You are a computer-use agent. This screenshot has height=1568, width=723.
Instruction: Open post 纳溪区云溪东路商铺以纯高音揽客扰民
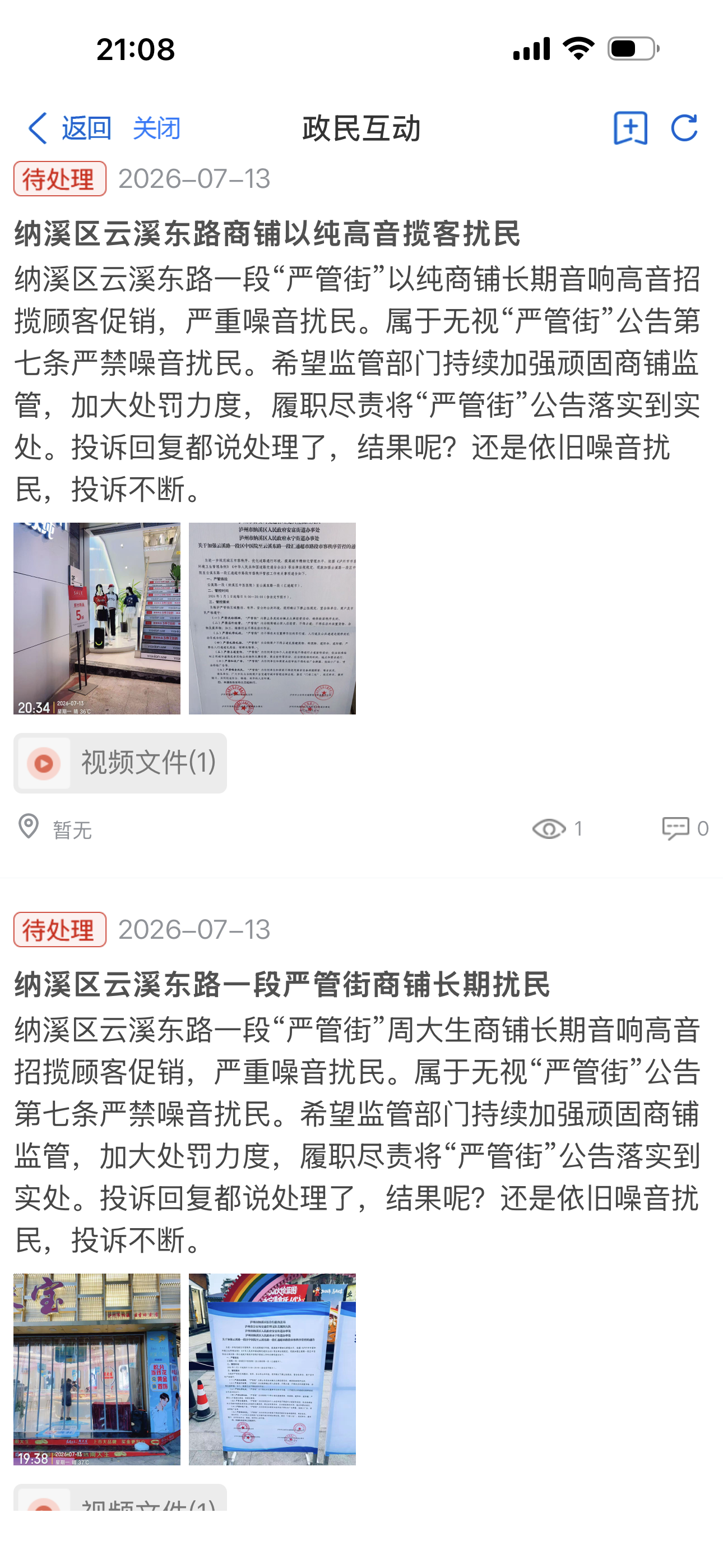[x=267, y=234]
